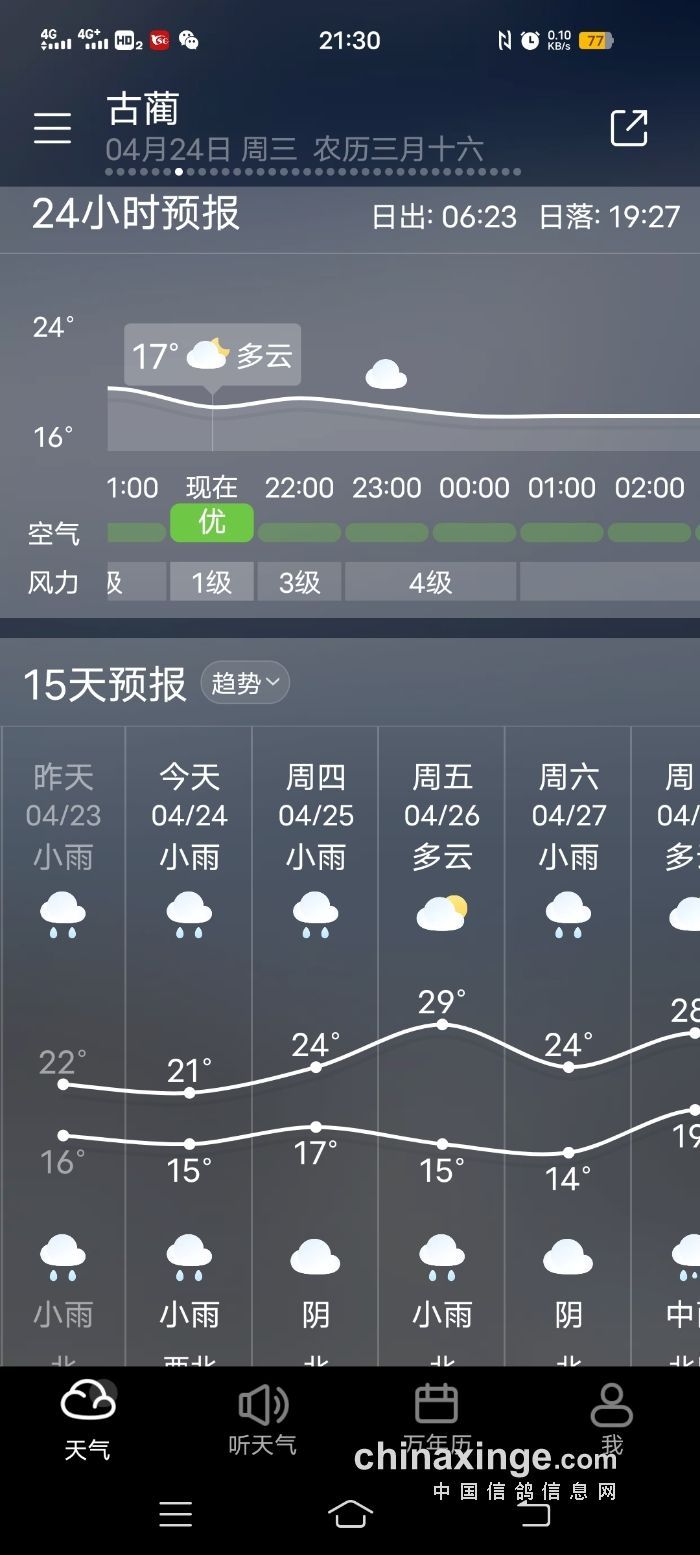Tap the city name 古蔺
The image size is (700, 1555).
[143, 110]
